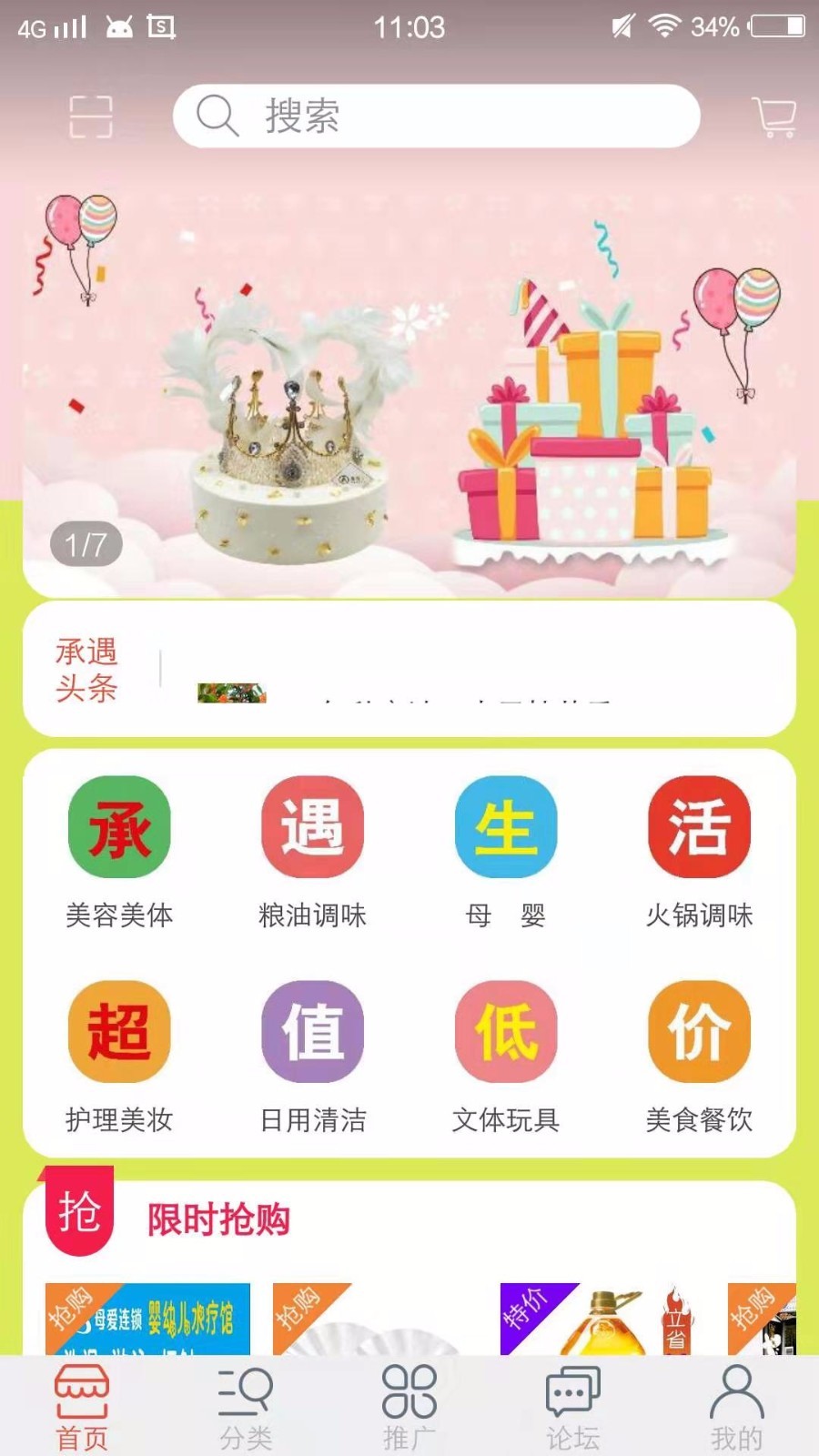Open the 火锅调味 category

[x=699, y=851]
